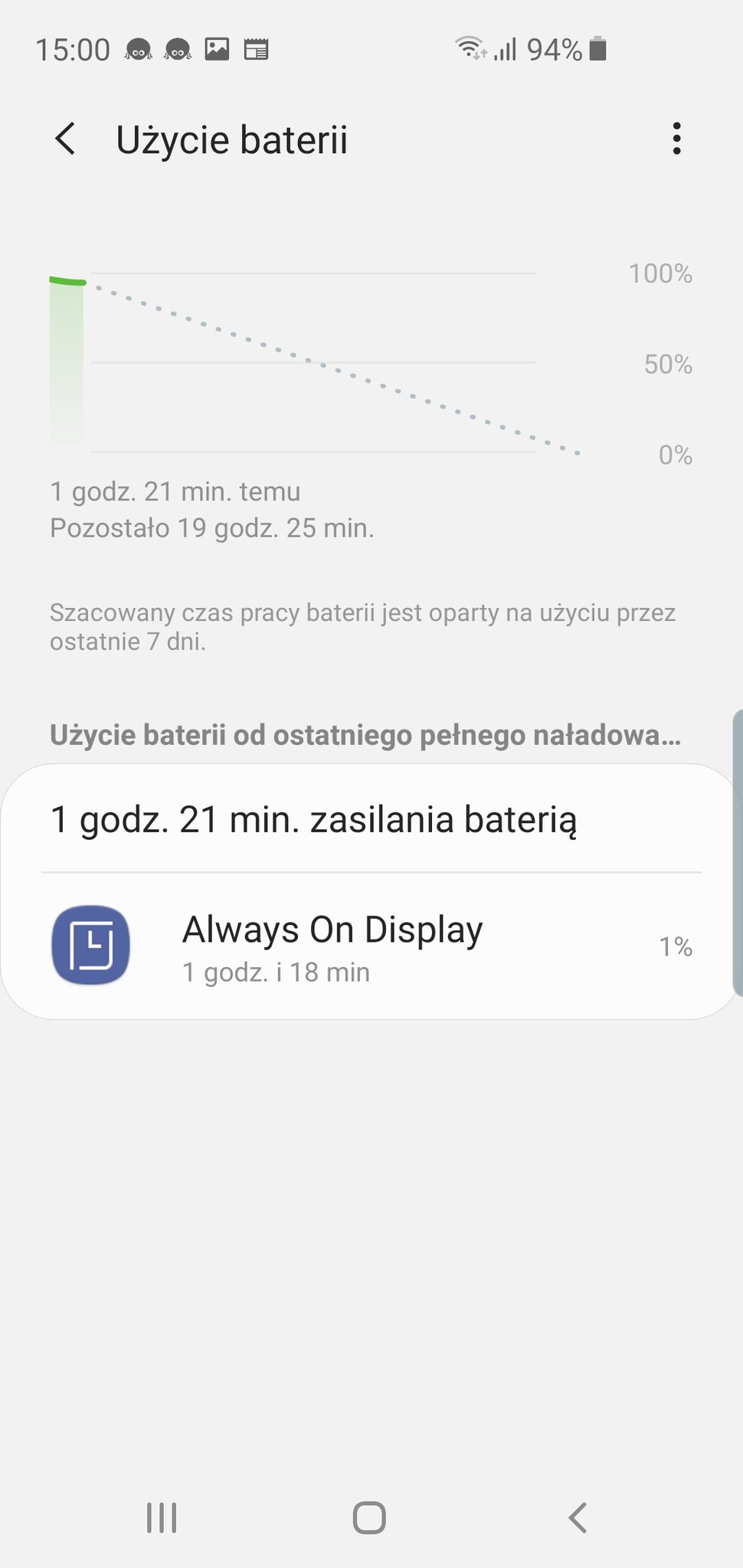Tap the system home button

pyautogui.click(x=369, y=1517)
